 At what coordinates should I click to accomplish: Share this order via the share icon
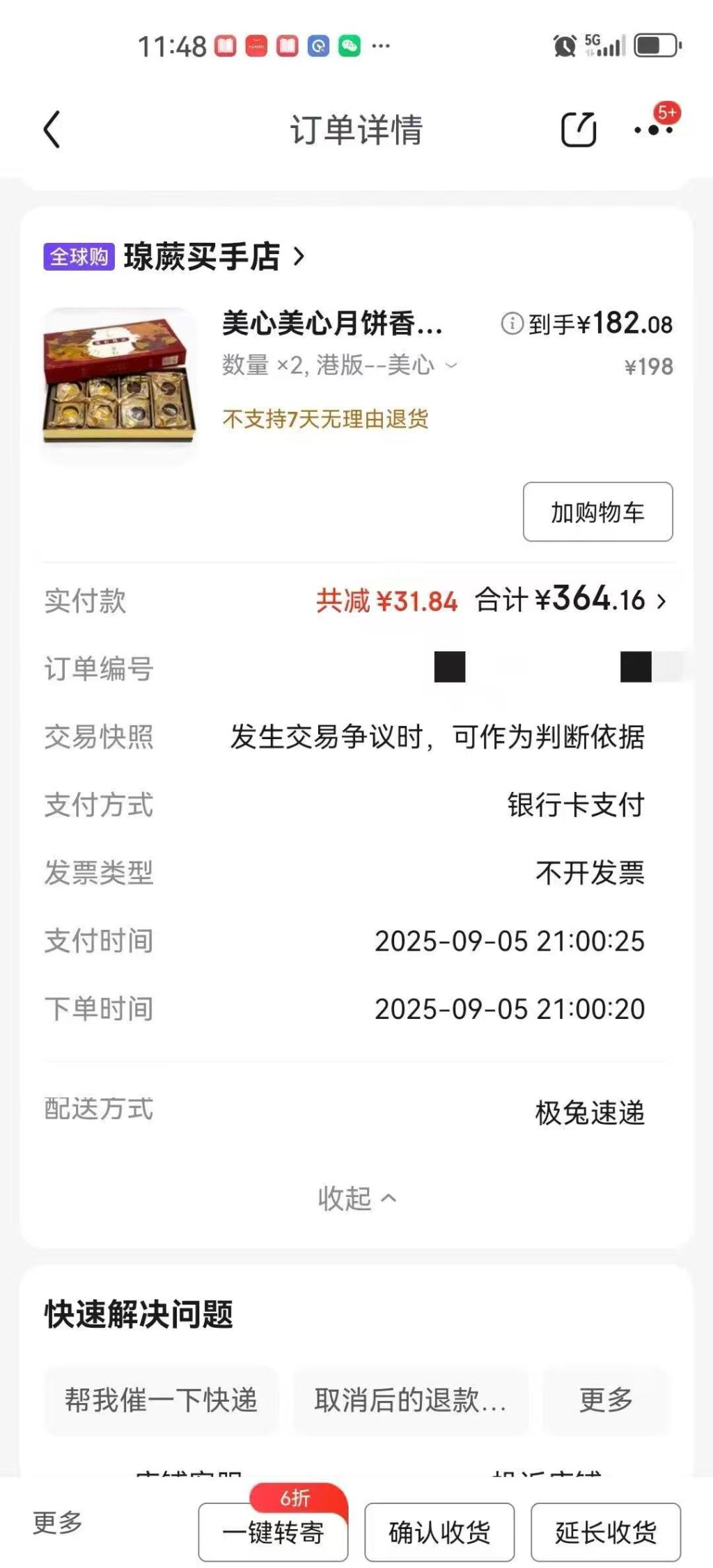coord(579,129)
